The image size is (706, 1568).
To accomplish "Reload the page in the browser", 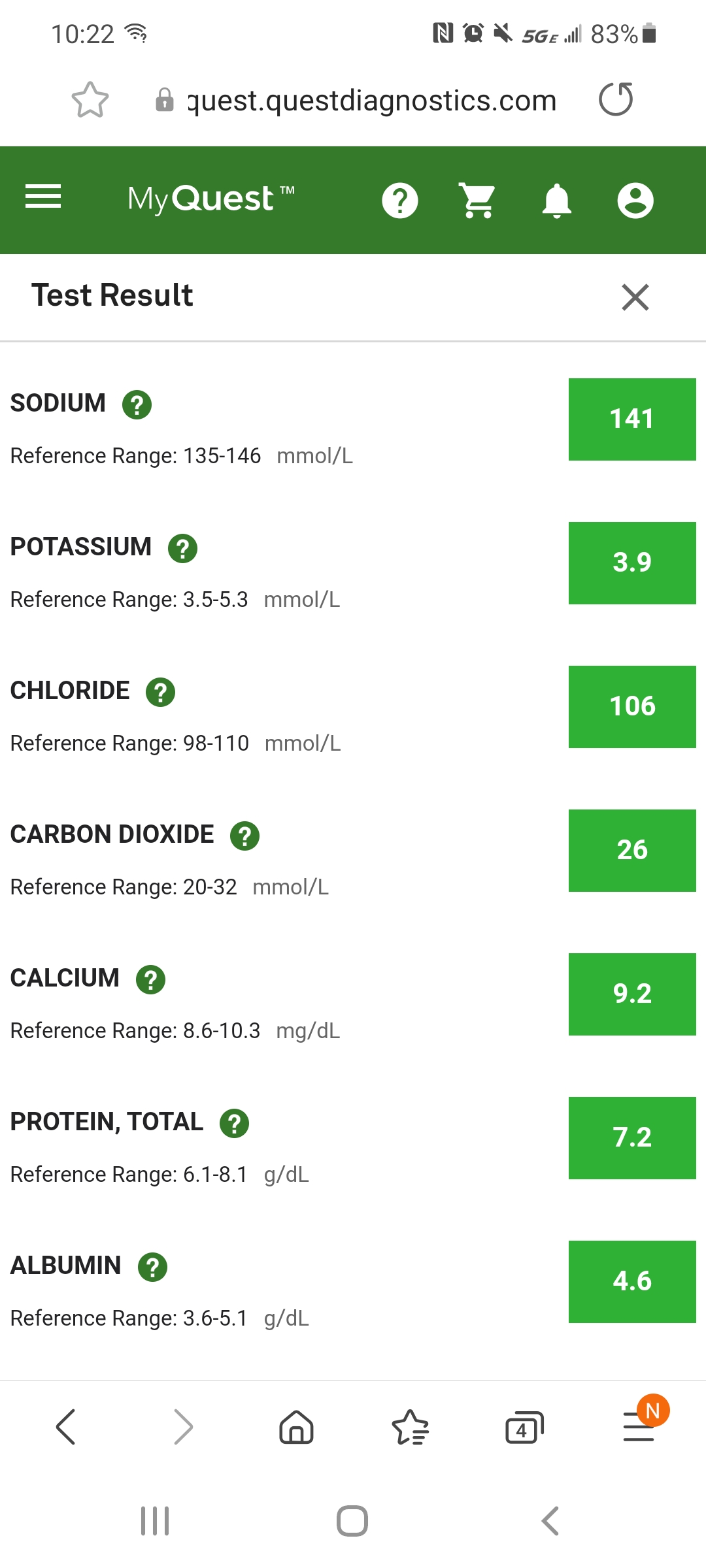I will click(616, 99).
